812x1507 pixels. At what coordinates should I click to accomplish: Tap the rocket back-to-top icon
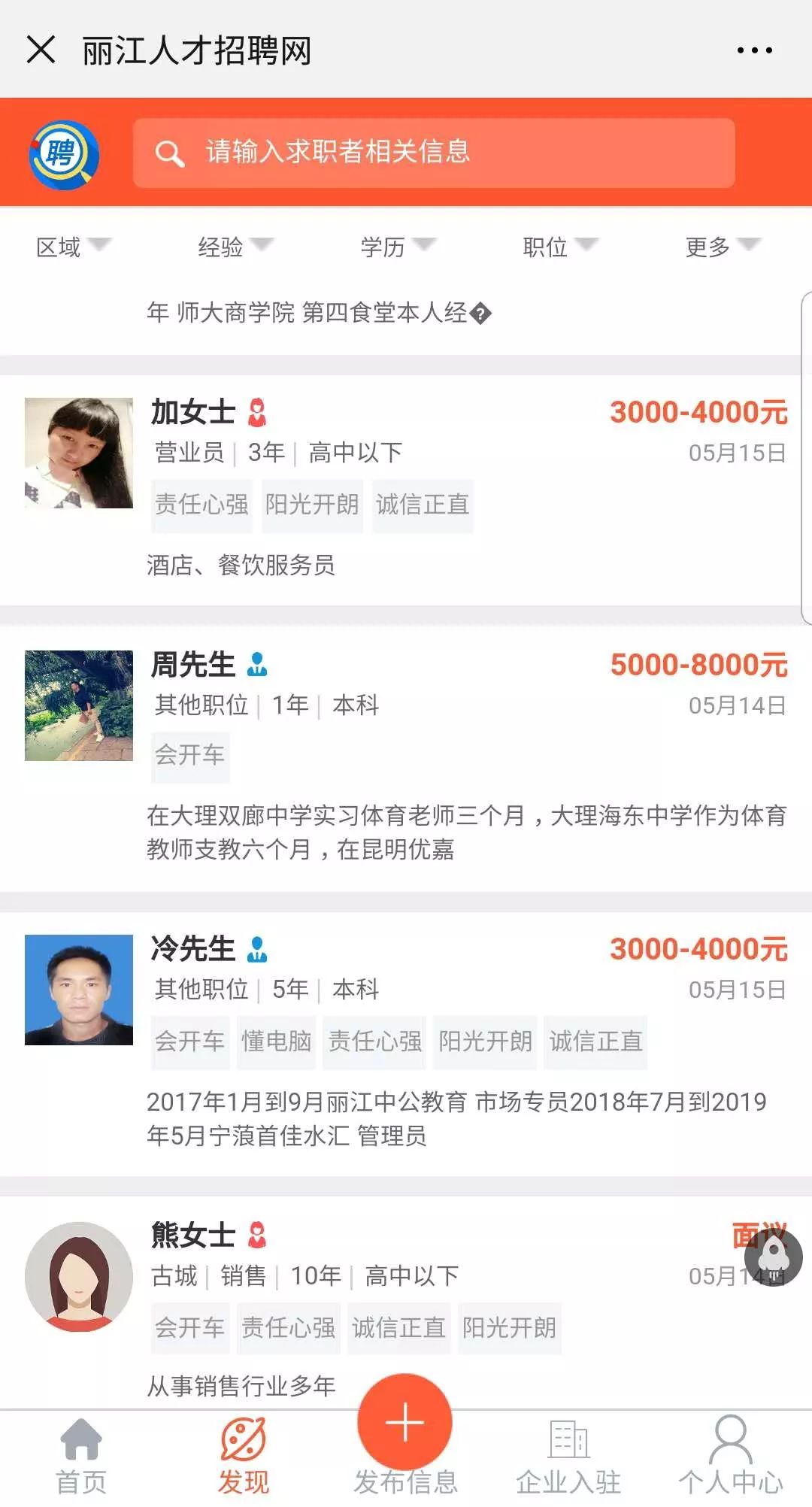[x=773, y=1259]
